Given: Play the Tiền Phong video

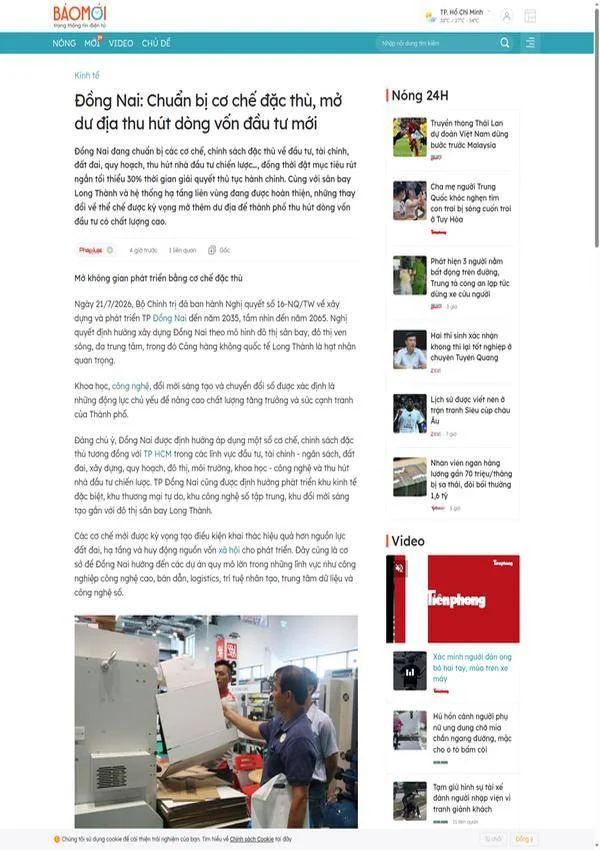Looking at the screenshot, I should (x=453, y=599).
